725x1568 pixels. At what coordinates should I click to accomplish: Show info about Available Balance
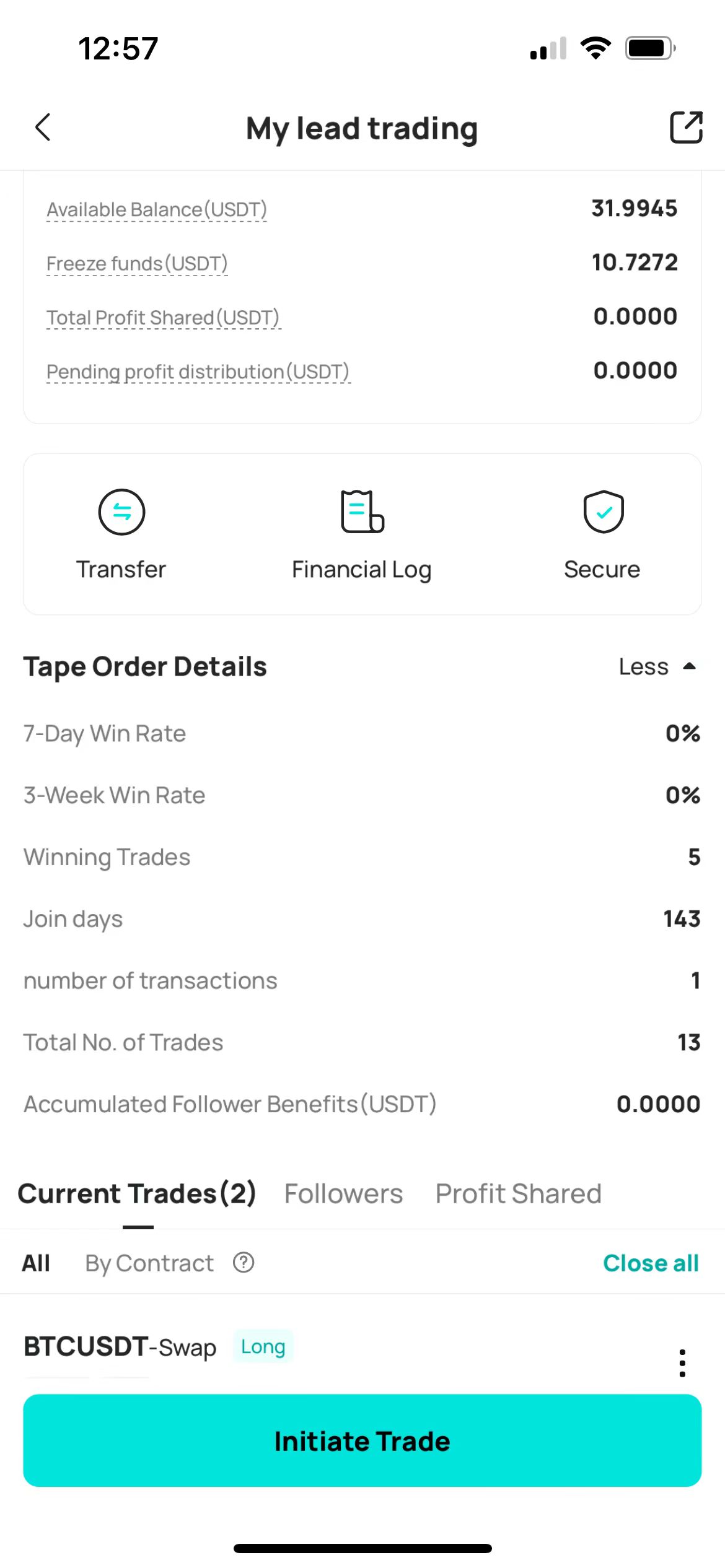point(157,210)
